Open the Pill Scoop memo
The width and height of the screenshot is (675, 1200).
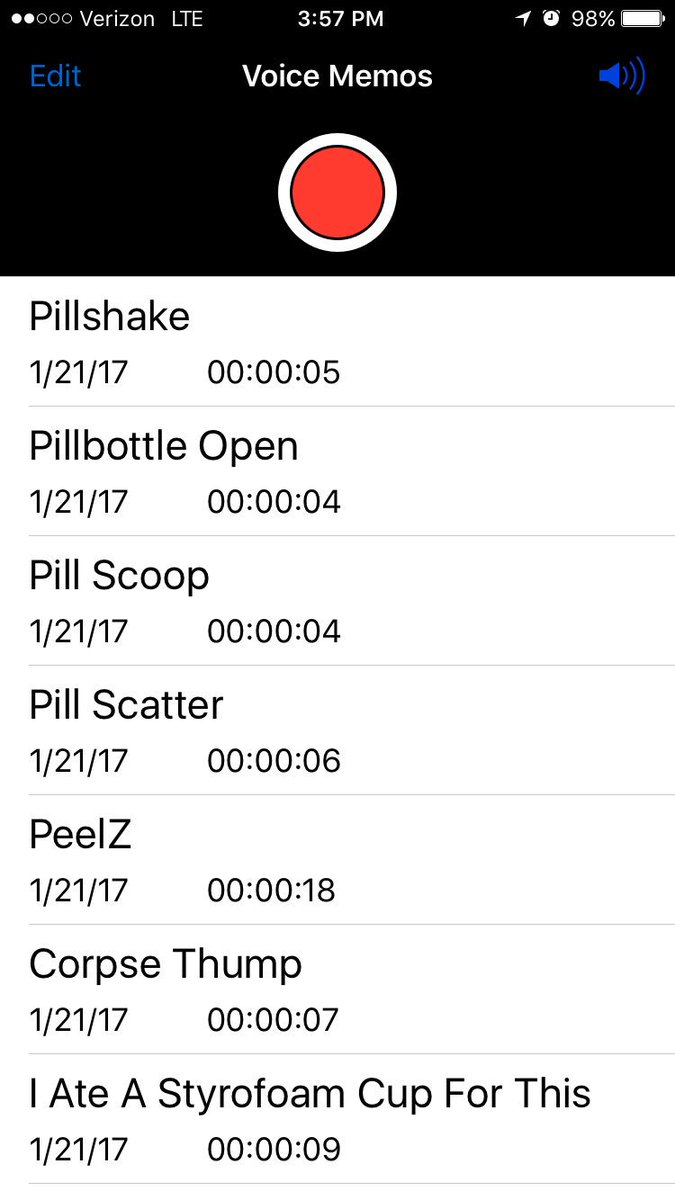(337, 601)
